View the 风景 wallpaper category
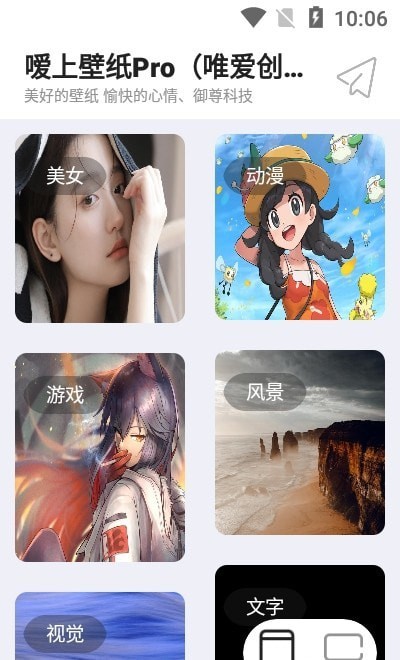The height and width of the screenshot is (660, 400). coord(300,442)
